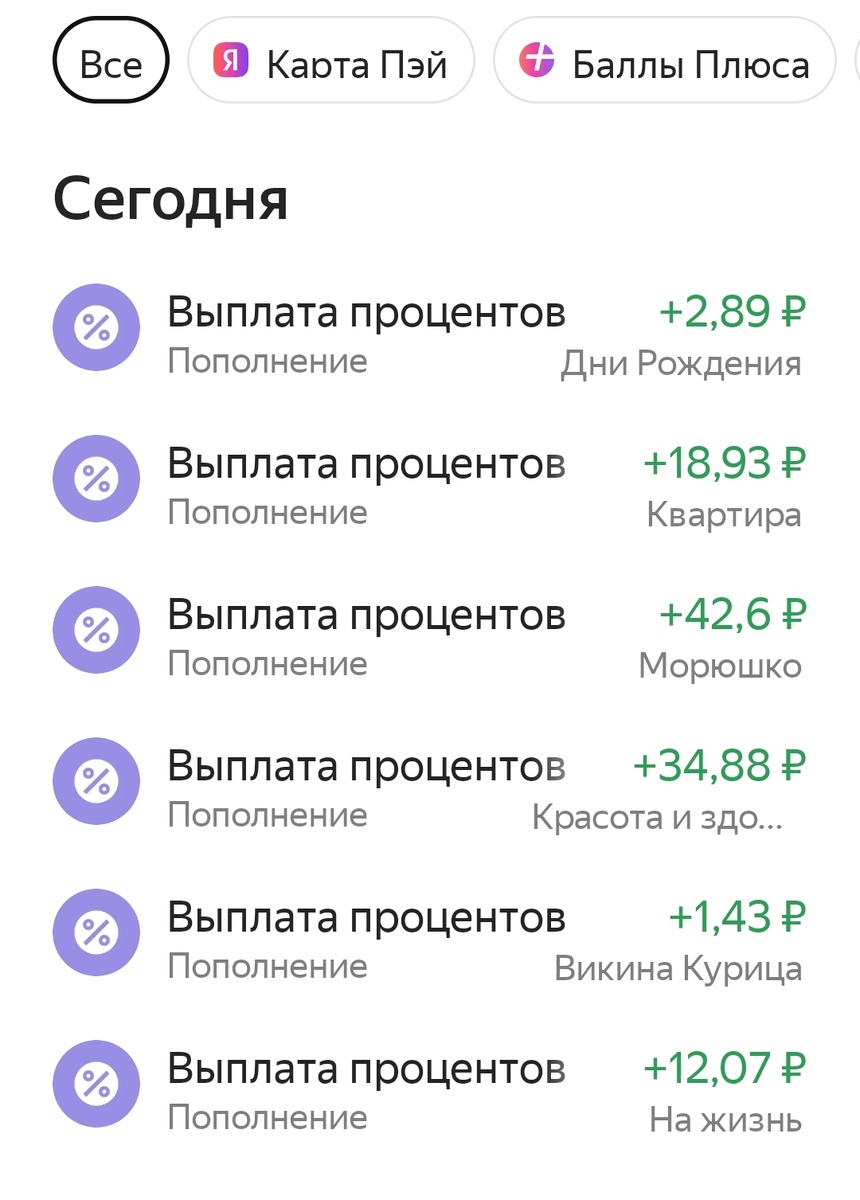
Task: Click the Пополнение label under the Морюшко payout
Action: [x=268, y=663]
